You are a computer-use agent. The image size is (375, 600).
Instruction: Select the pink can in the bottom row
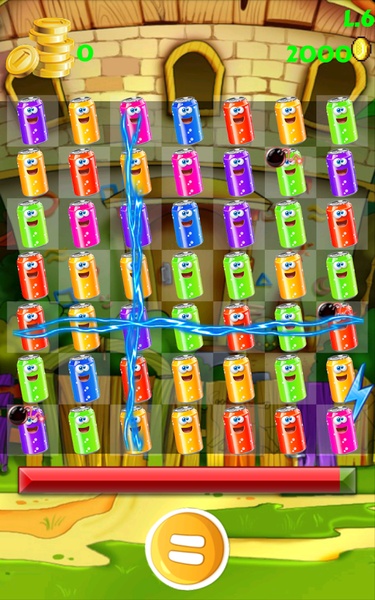pos(342,430)
